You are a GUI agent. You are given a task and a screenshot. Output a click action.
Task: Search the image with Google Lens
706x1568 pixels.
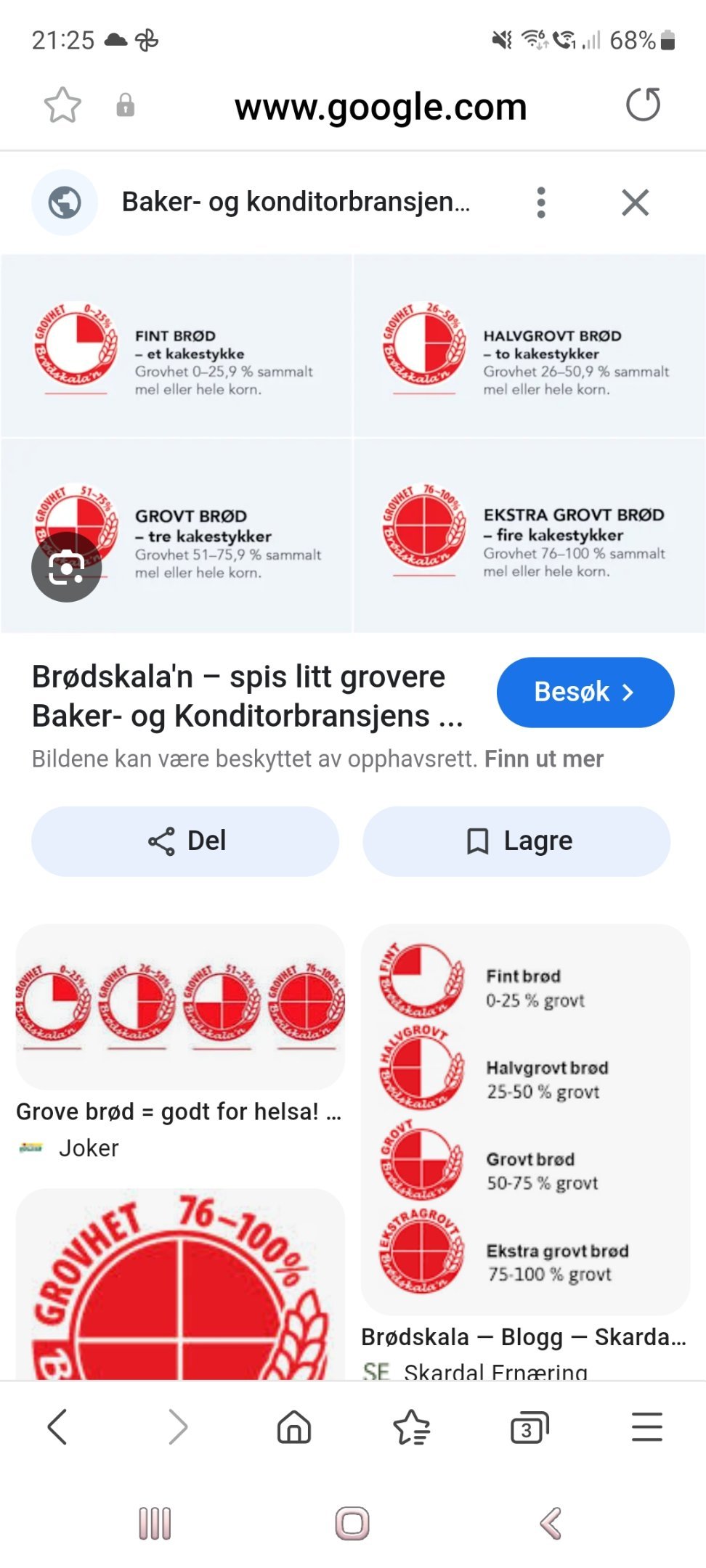click(x=67, y=567)
